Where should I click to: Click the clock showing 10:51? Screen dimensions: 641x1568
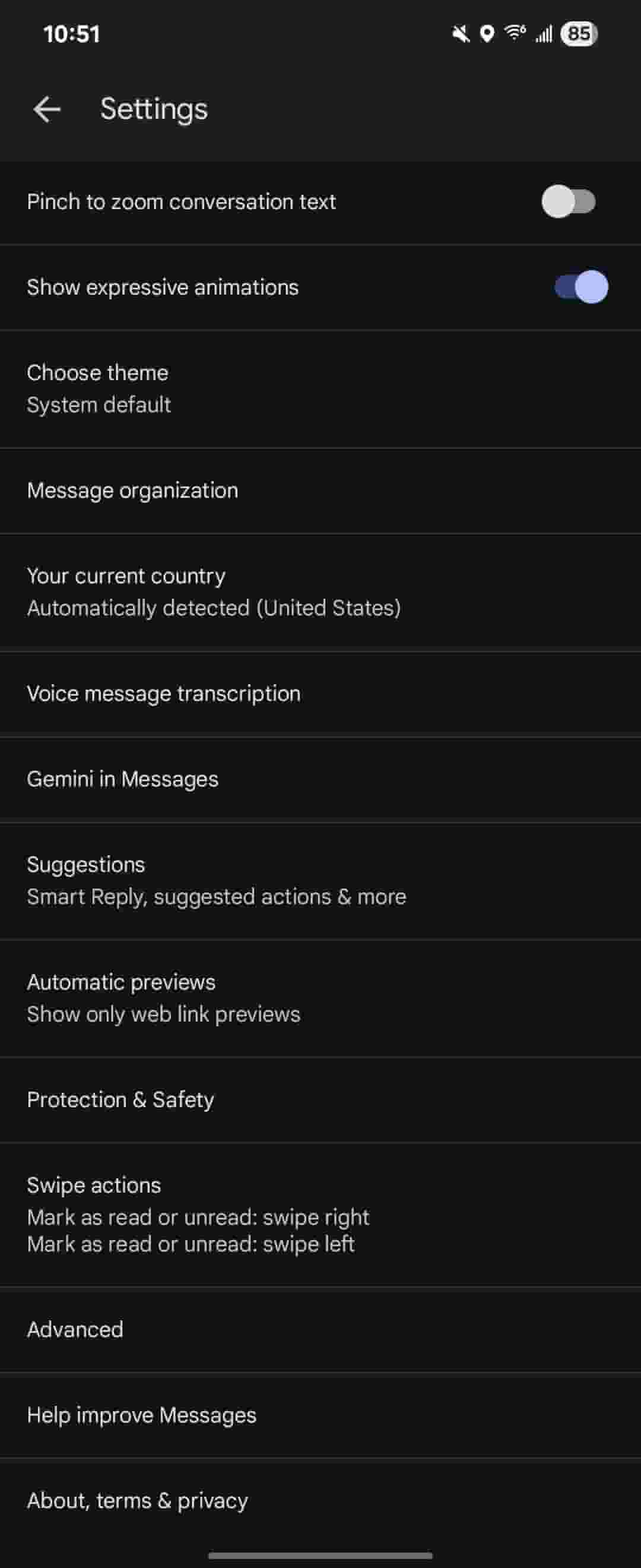[72, 33]
